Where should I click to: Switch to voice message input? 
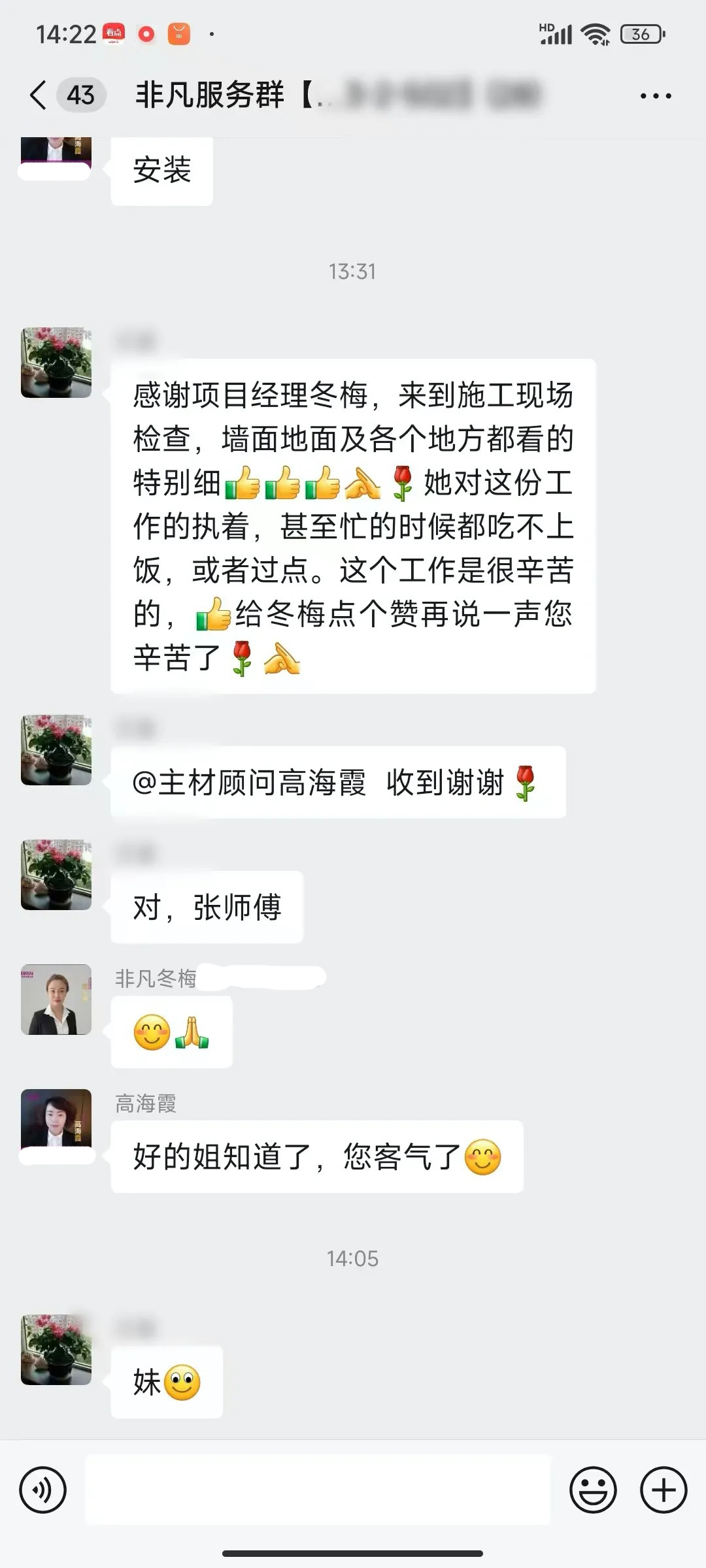coord(43,1490)
